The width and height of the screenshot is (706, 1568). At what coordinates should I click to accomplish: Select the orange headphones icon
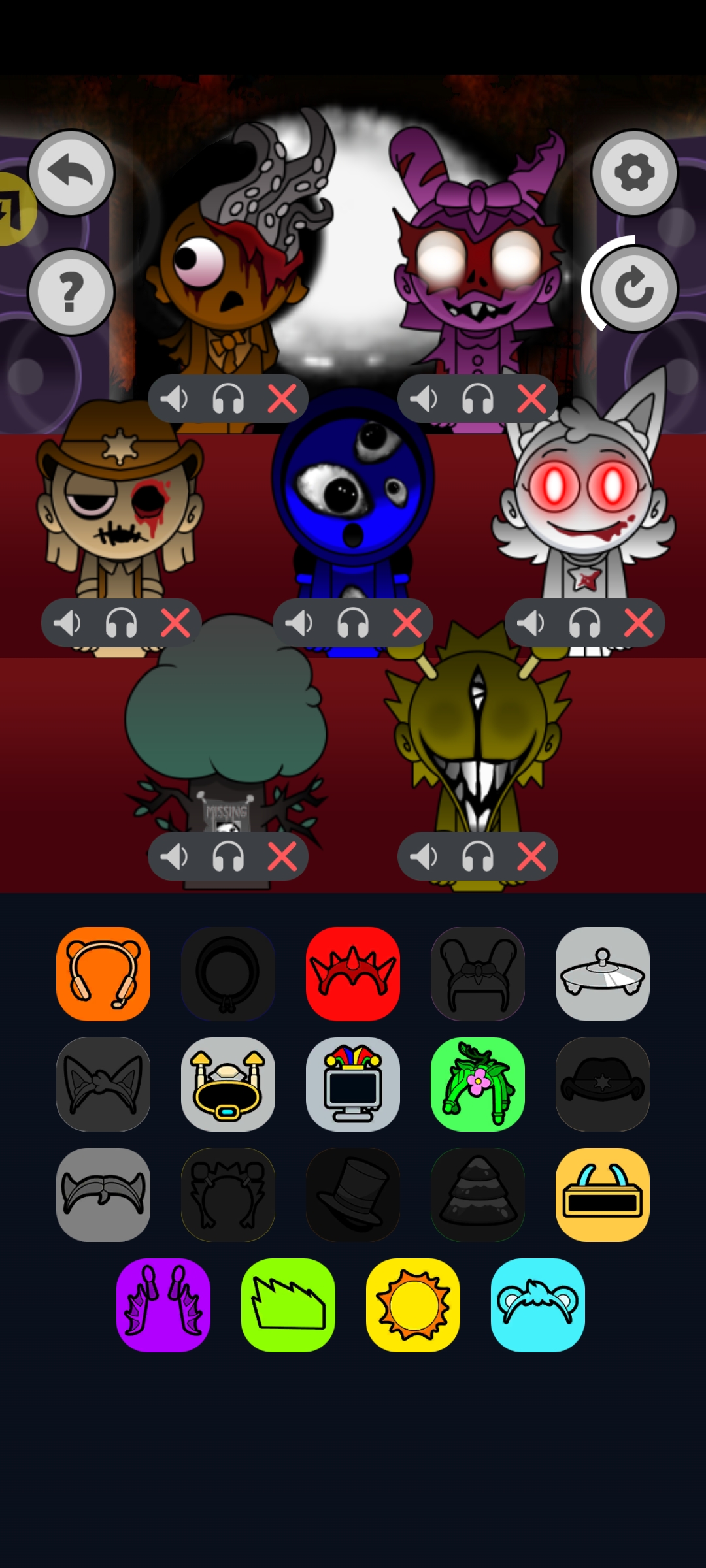103,973
